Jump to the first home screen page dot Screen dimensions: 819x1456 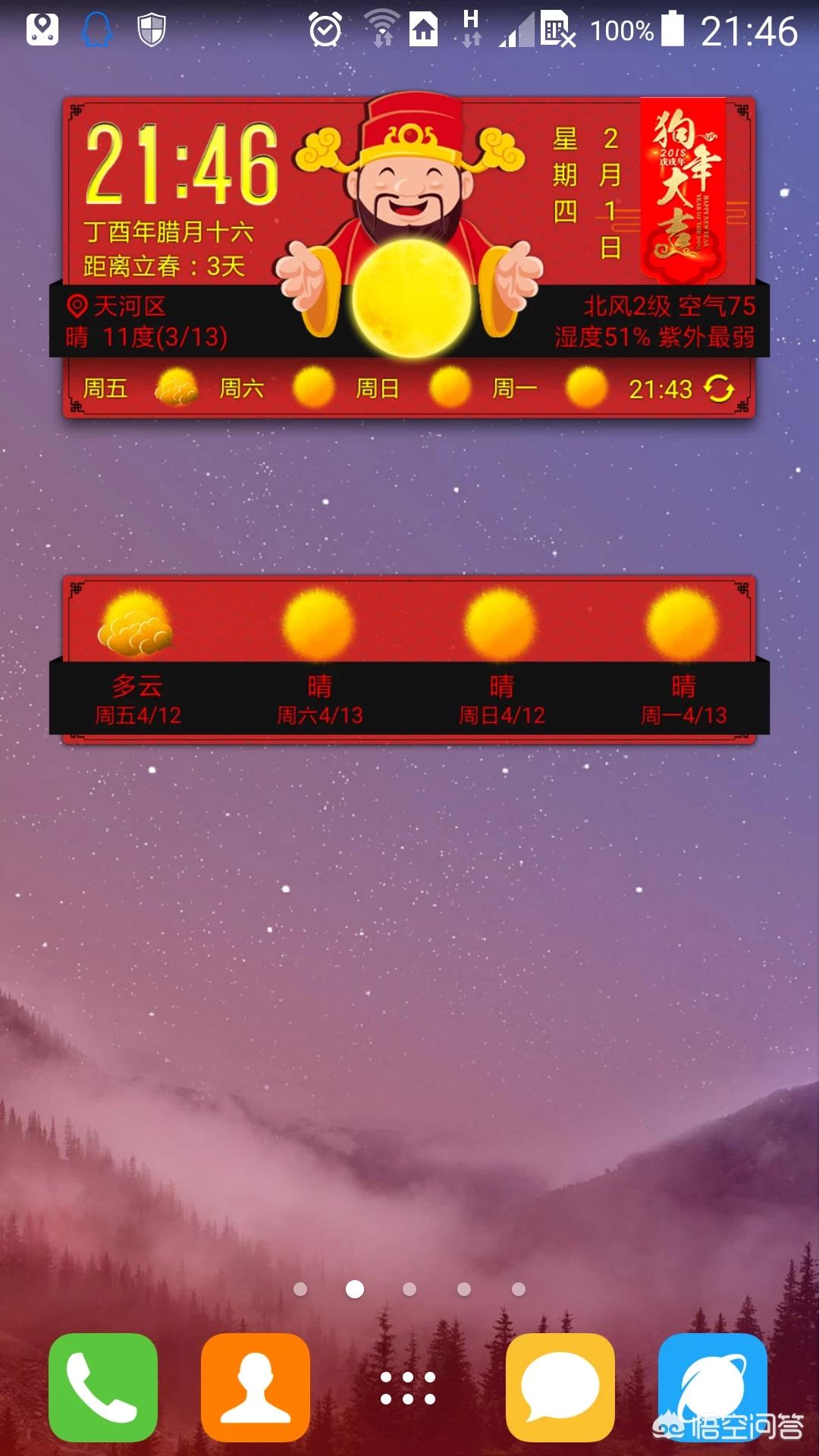pyautogui.click(x=300, y=1289)
